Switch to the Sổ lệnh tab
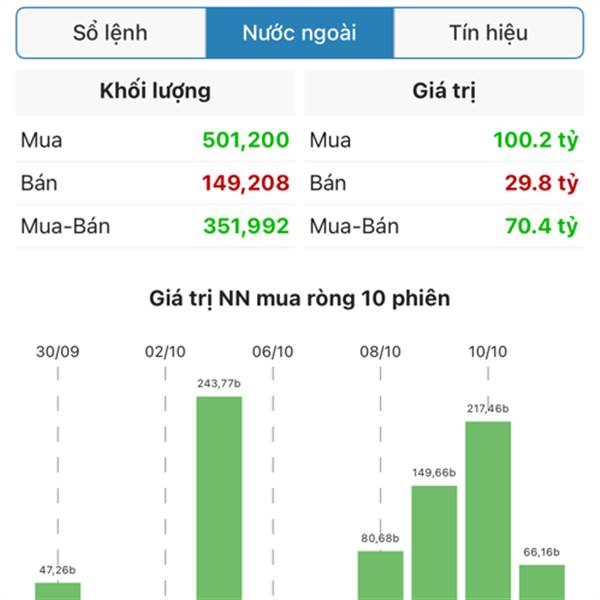 (x=110, y=33)
